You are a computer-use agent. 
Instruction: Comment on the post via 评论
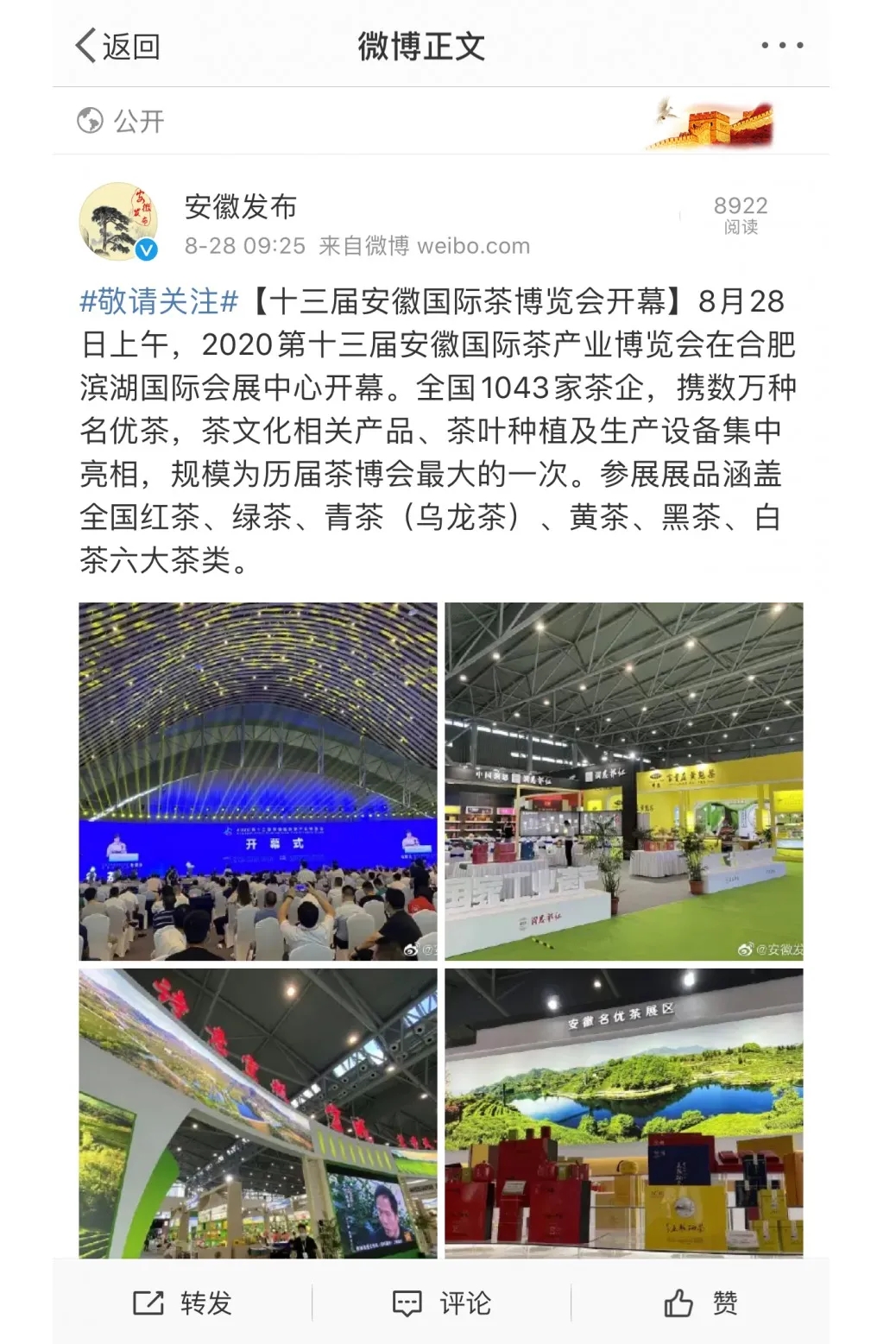441,1303
